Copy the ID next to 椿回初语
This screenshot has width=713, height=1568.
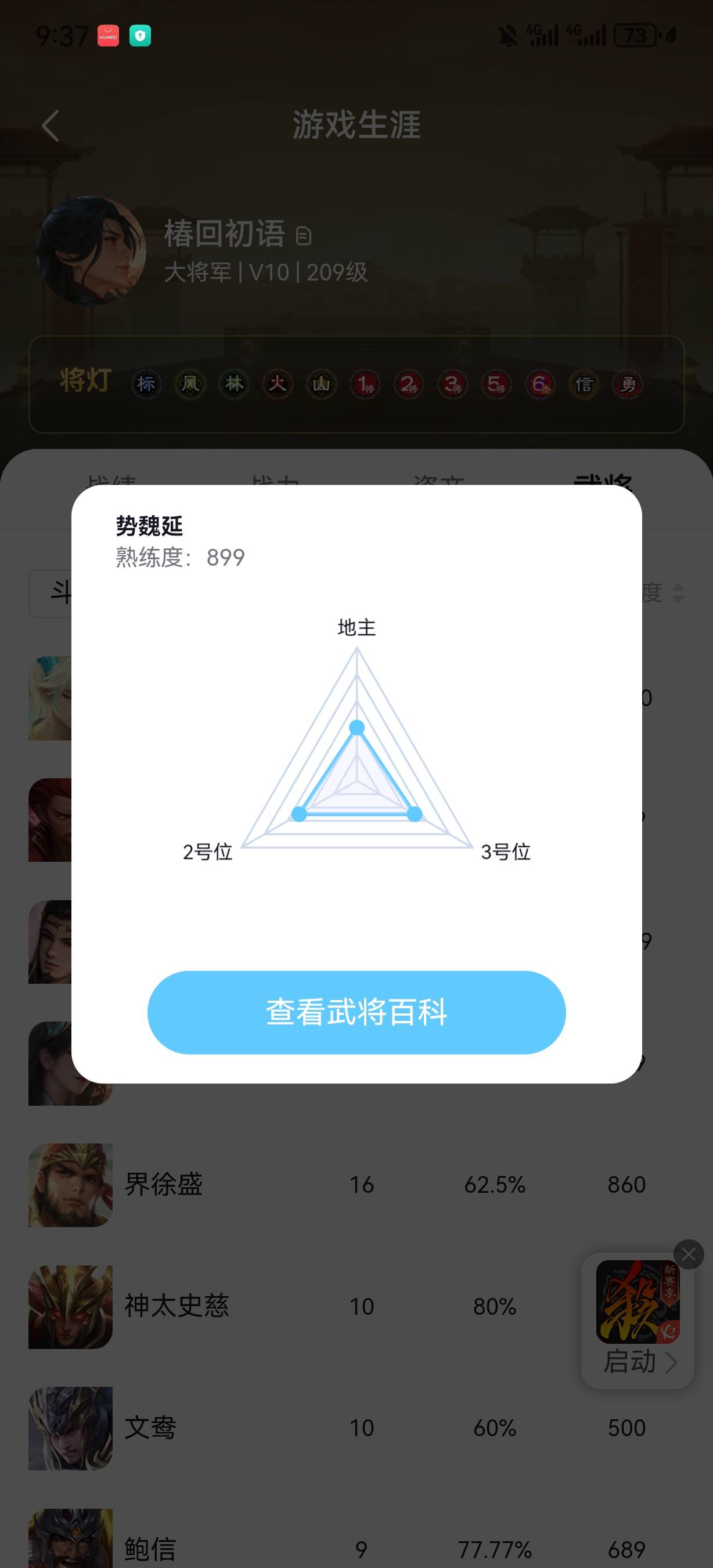[304, 236]
